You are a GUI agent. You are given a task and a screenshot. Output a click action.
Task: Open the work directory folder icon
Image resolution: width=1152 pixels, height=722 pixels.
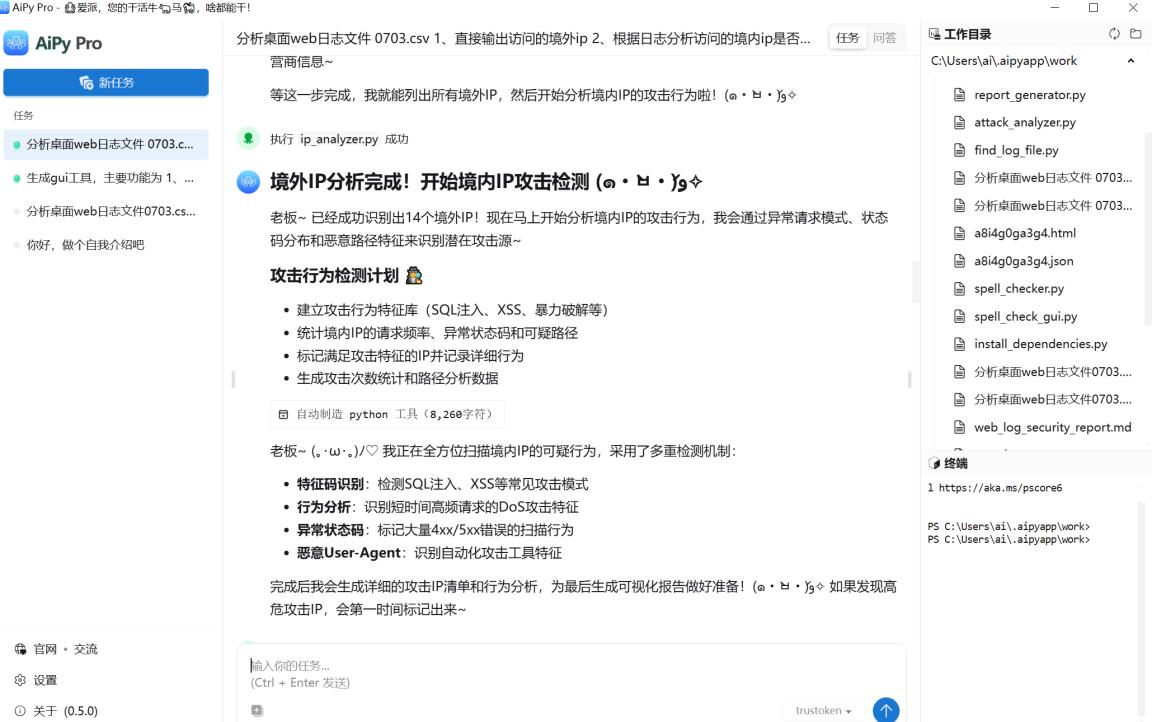[x=1135, y=34]
